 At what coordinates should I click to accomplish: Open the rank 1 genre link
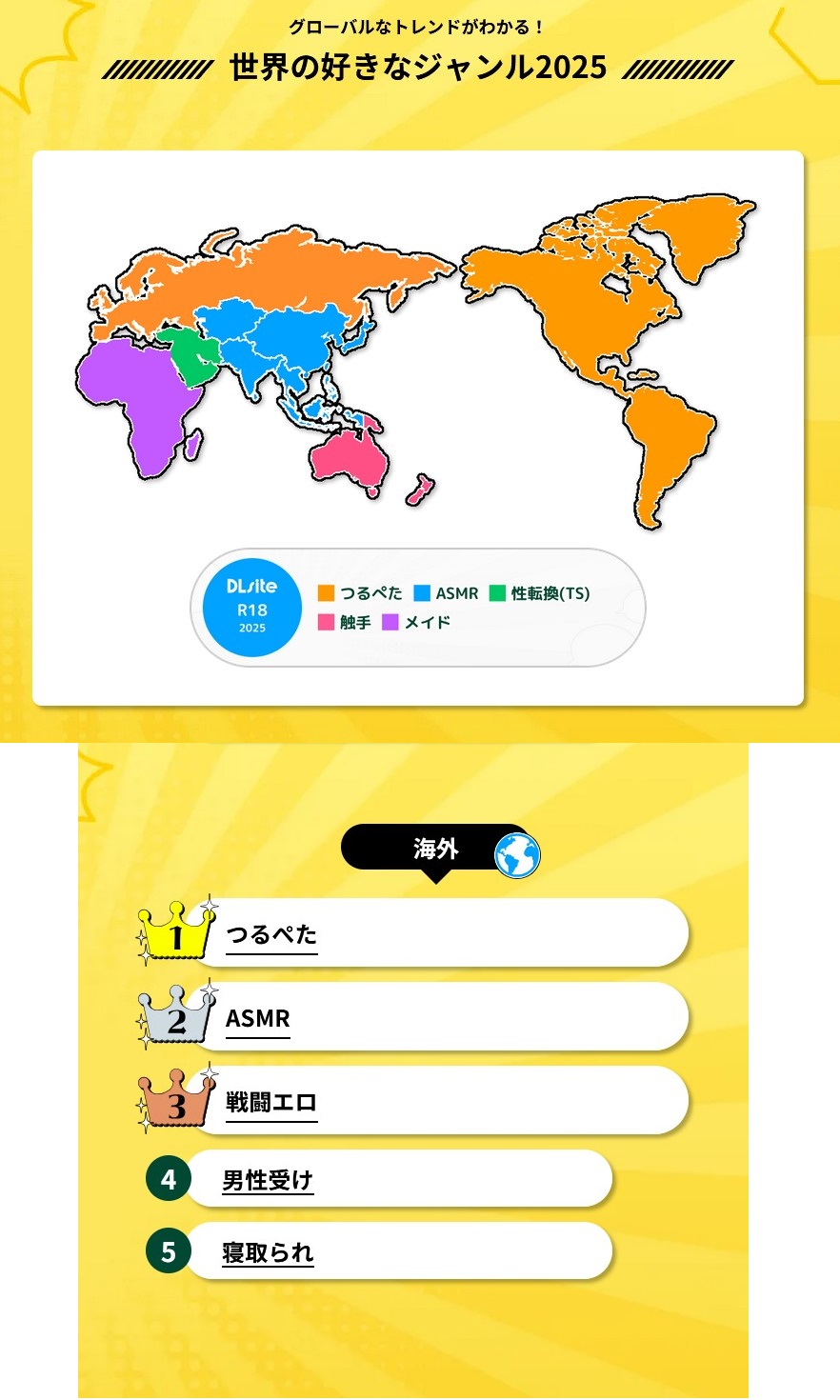(271, 935)
